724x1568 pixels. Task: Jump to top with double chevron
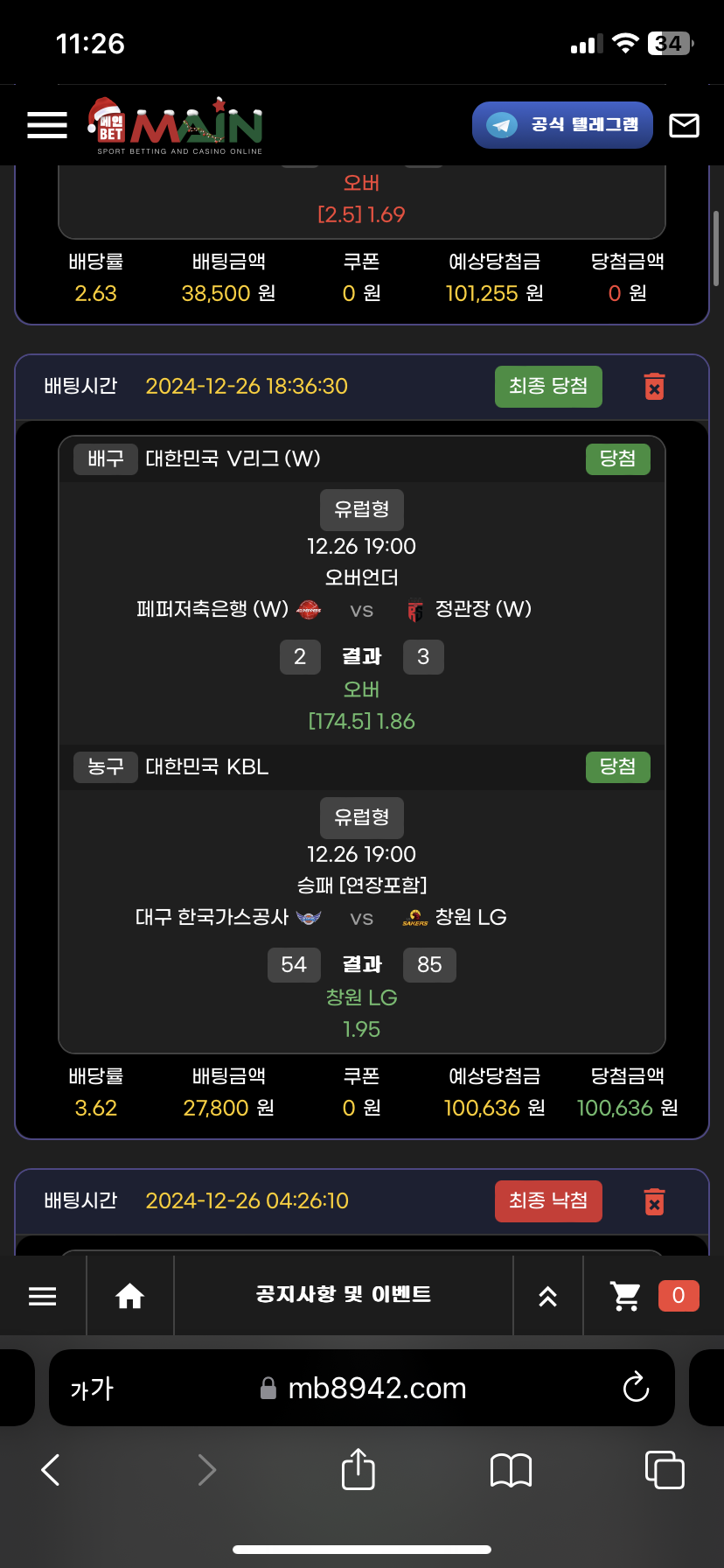[547, 1296]
